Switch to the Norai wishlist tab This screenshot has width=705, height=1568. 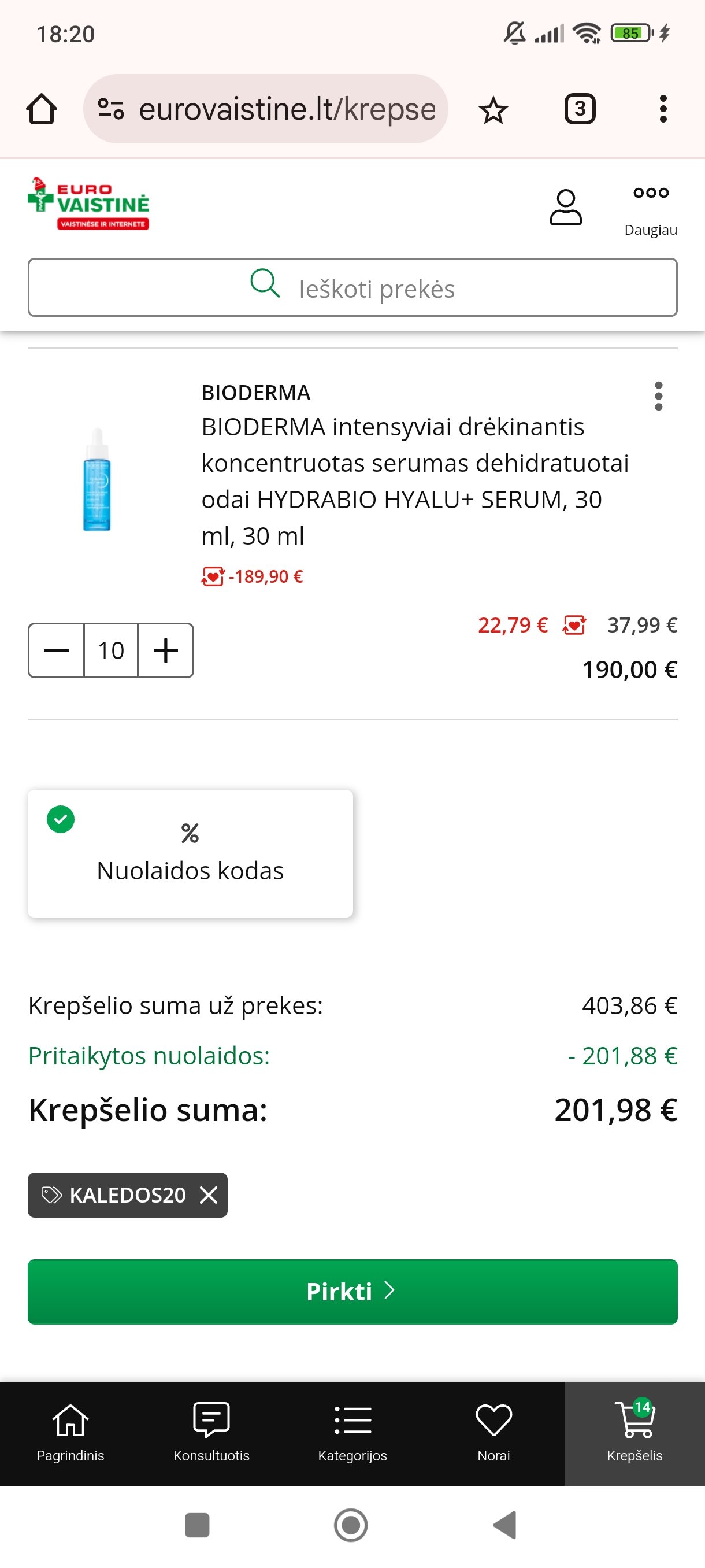[494, 1433]
